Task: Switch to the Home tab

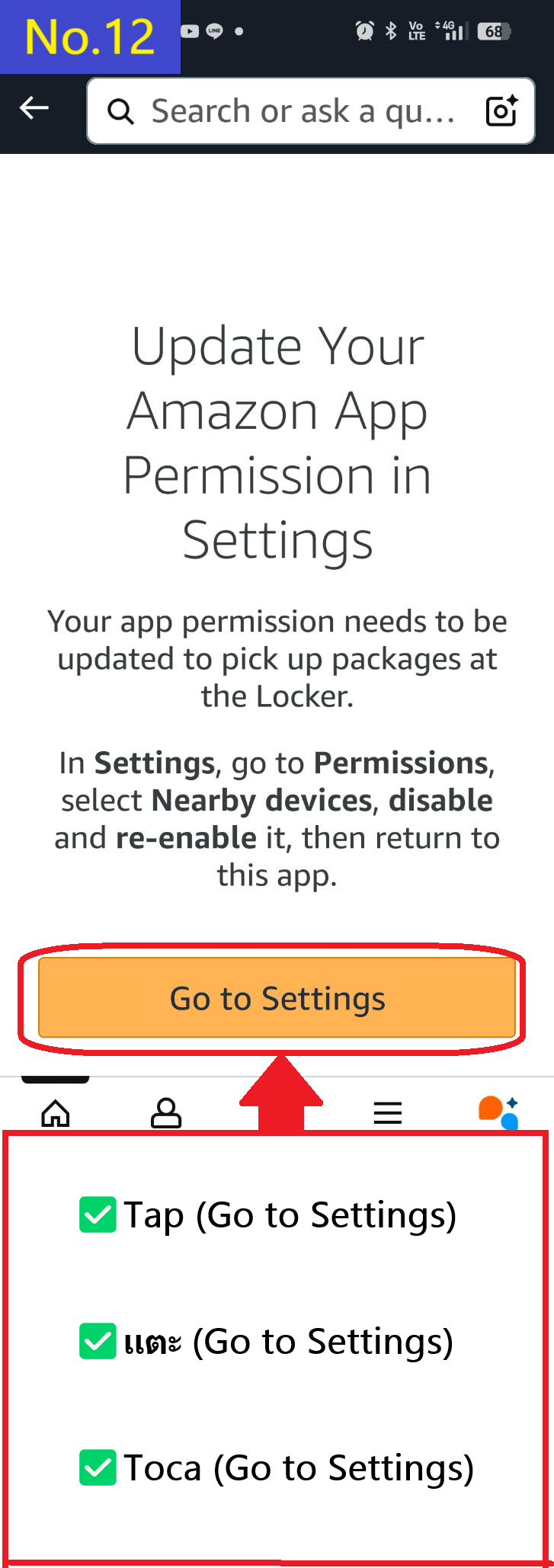Action: tap(56, 1112)
